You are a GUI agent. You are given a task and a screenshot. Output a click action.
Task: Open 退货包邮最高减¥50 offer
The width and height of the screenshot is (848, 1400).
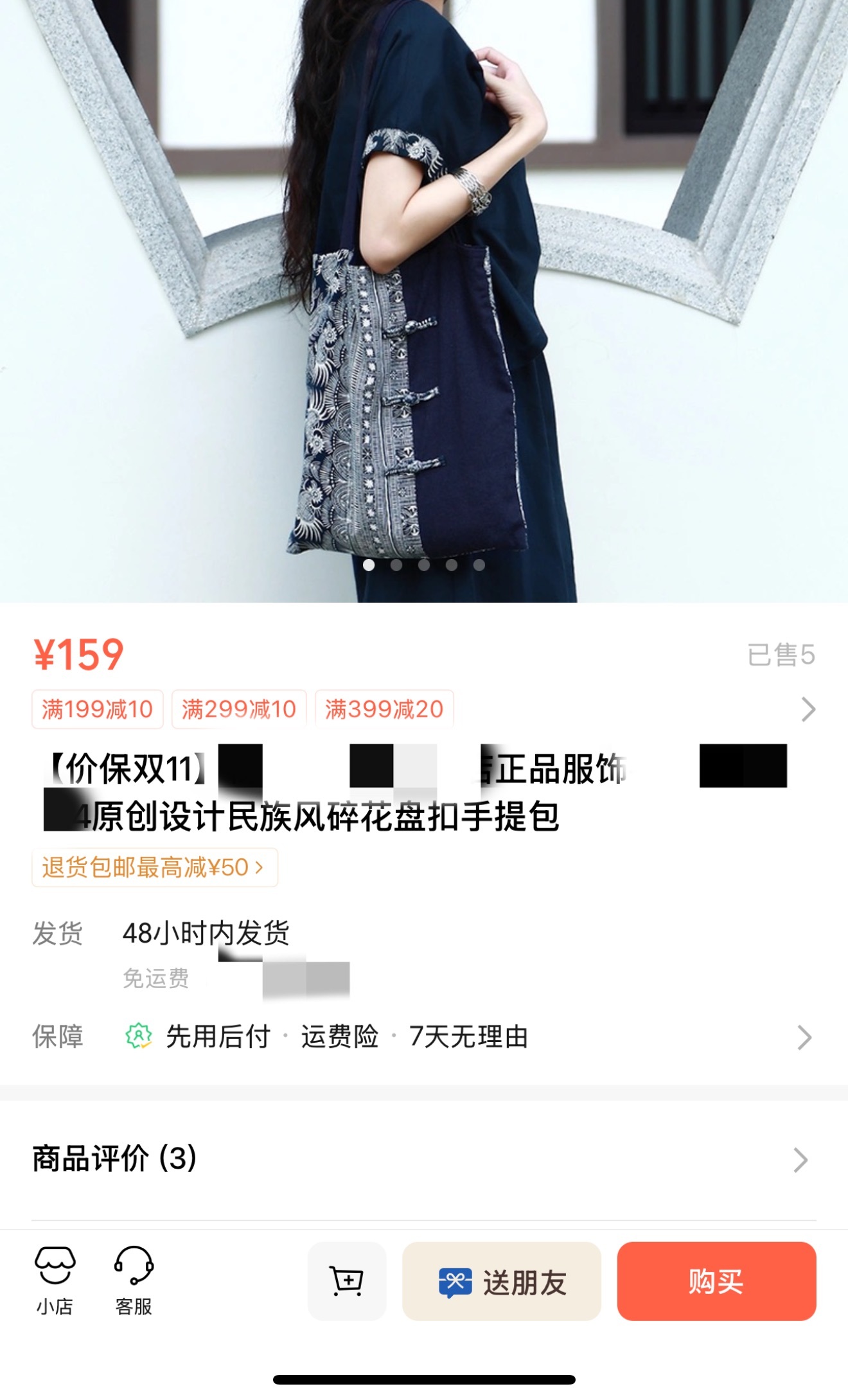[x=154, y=867]
